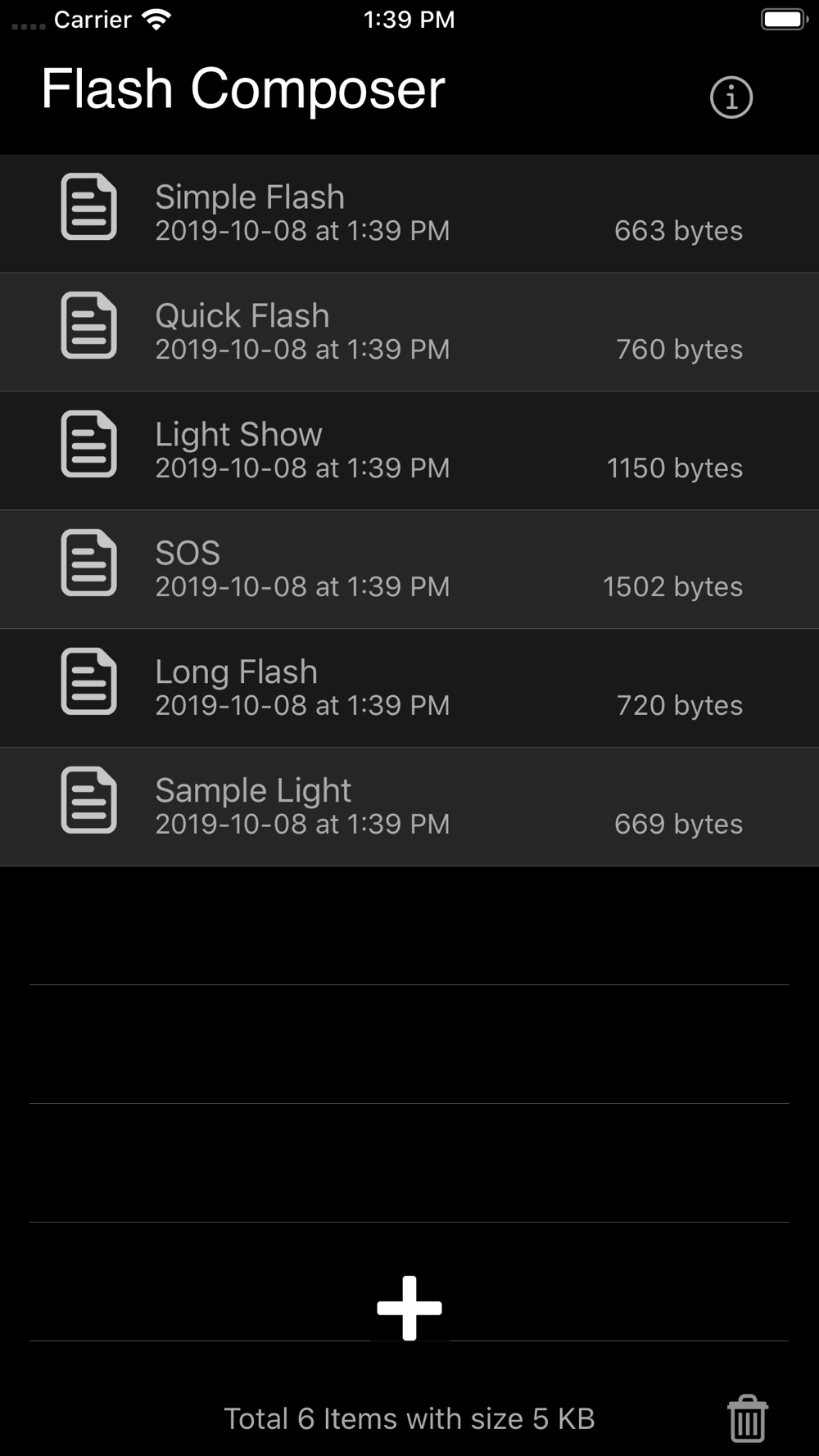The image size is (819, 1456).
Task: Select the Sample Light item
Action: tap(409, 807)
